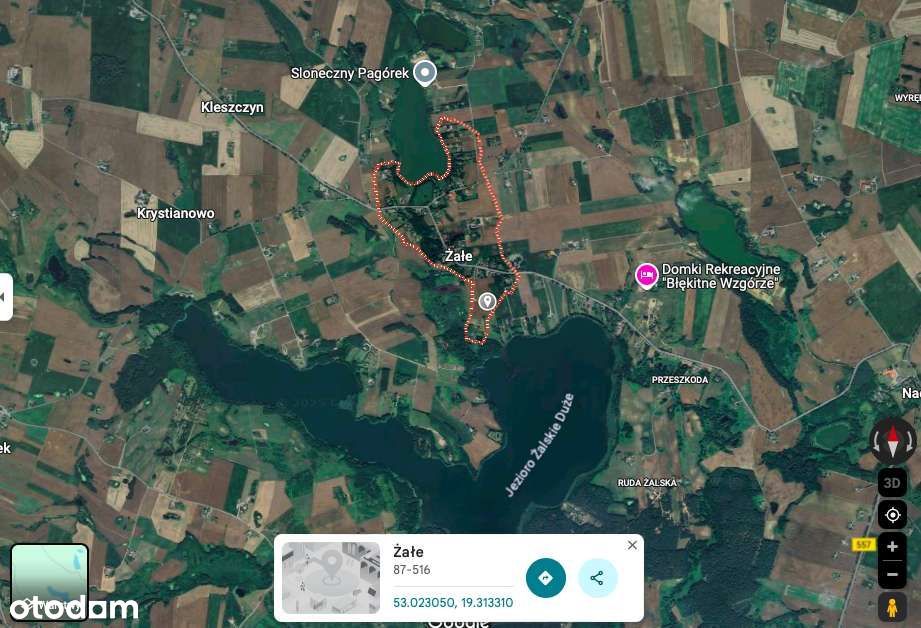The height and width of the screenshot is (628, 921).
Task: Get directions to Żałe
Action: click(x=546, y=578)
